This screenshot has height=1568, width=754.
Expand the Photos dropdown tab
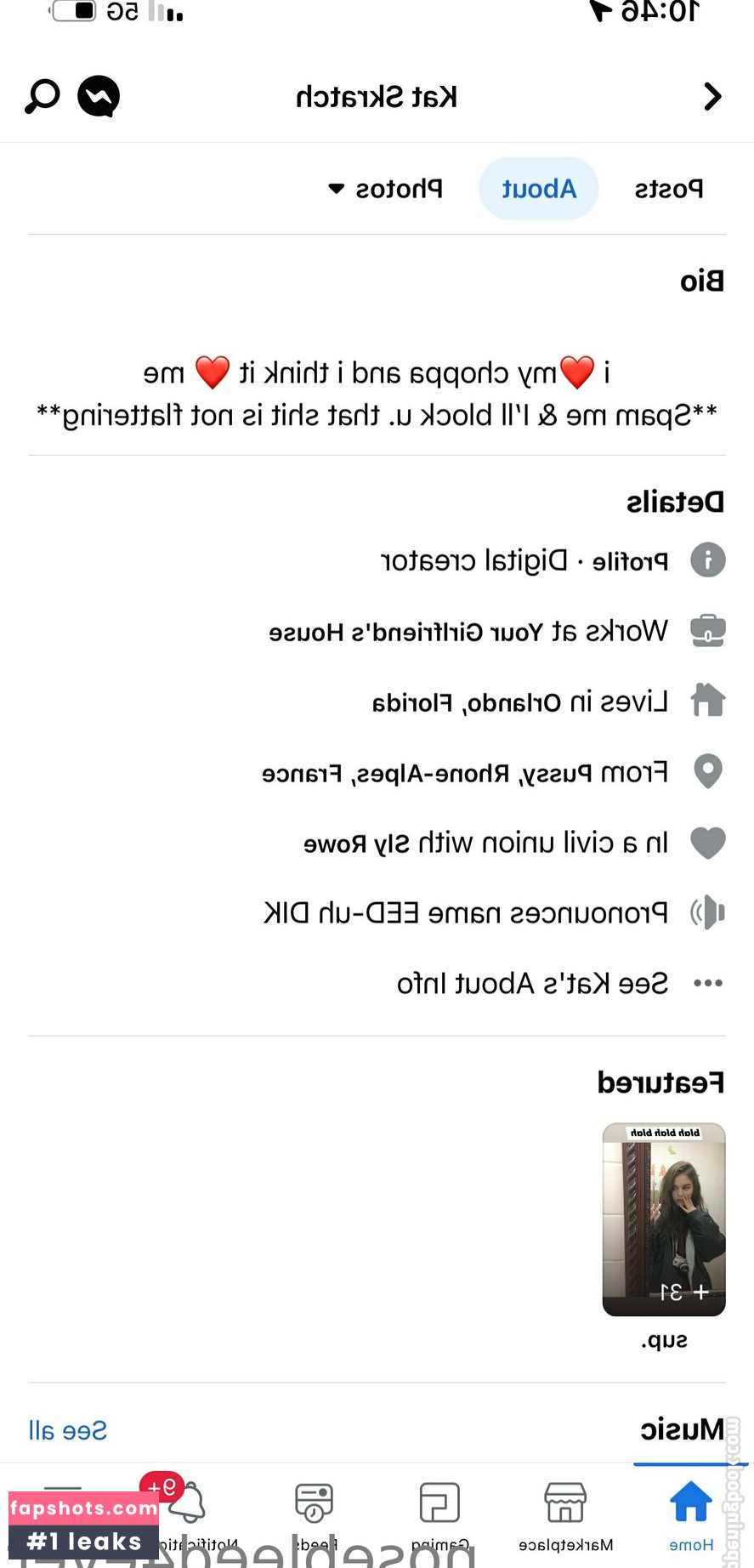click(x=387, y=189)
